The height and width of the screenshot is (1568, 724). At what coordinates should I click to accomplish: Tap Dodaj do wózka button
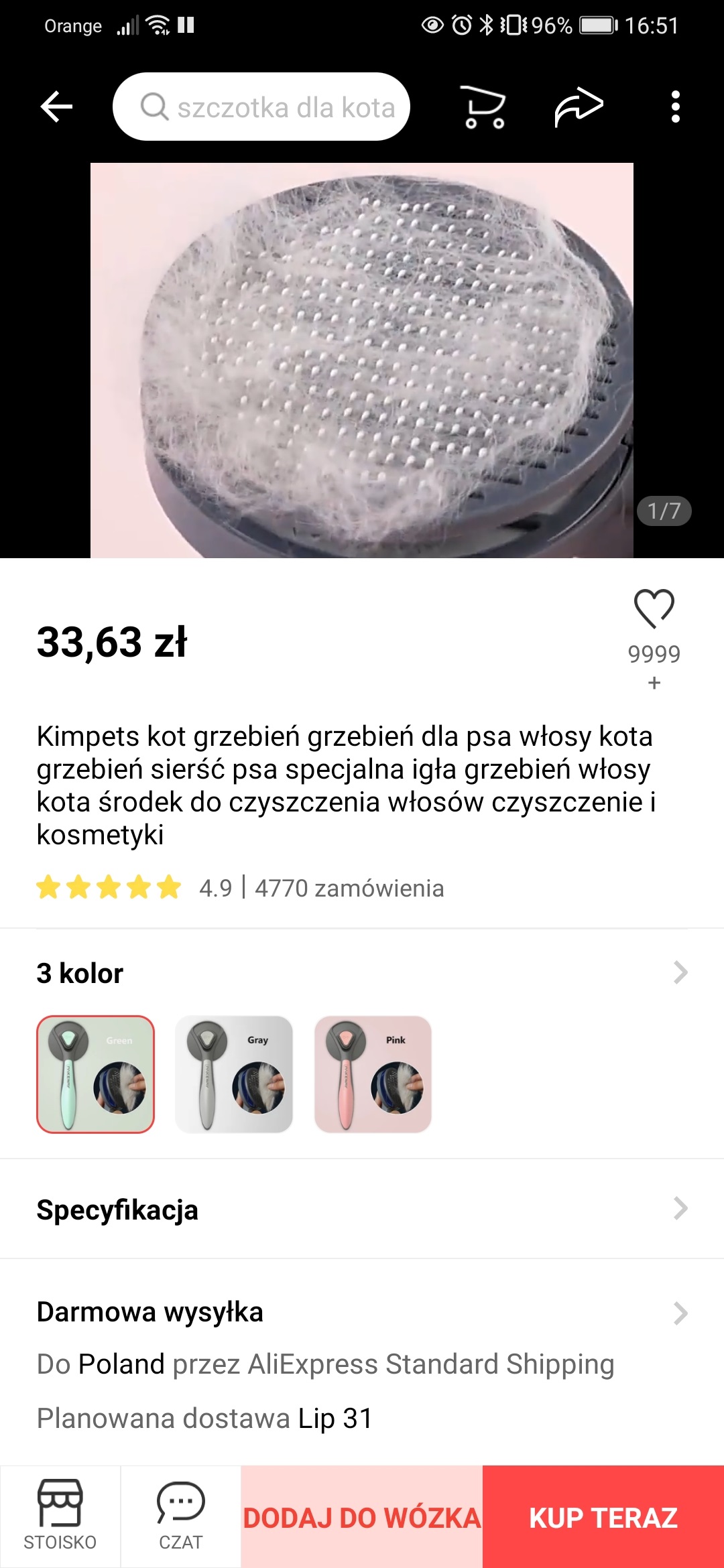coord(362,1517)
